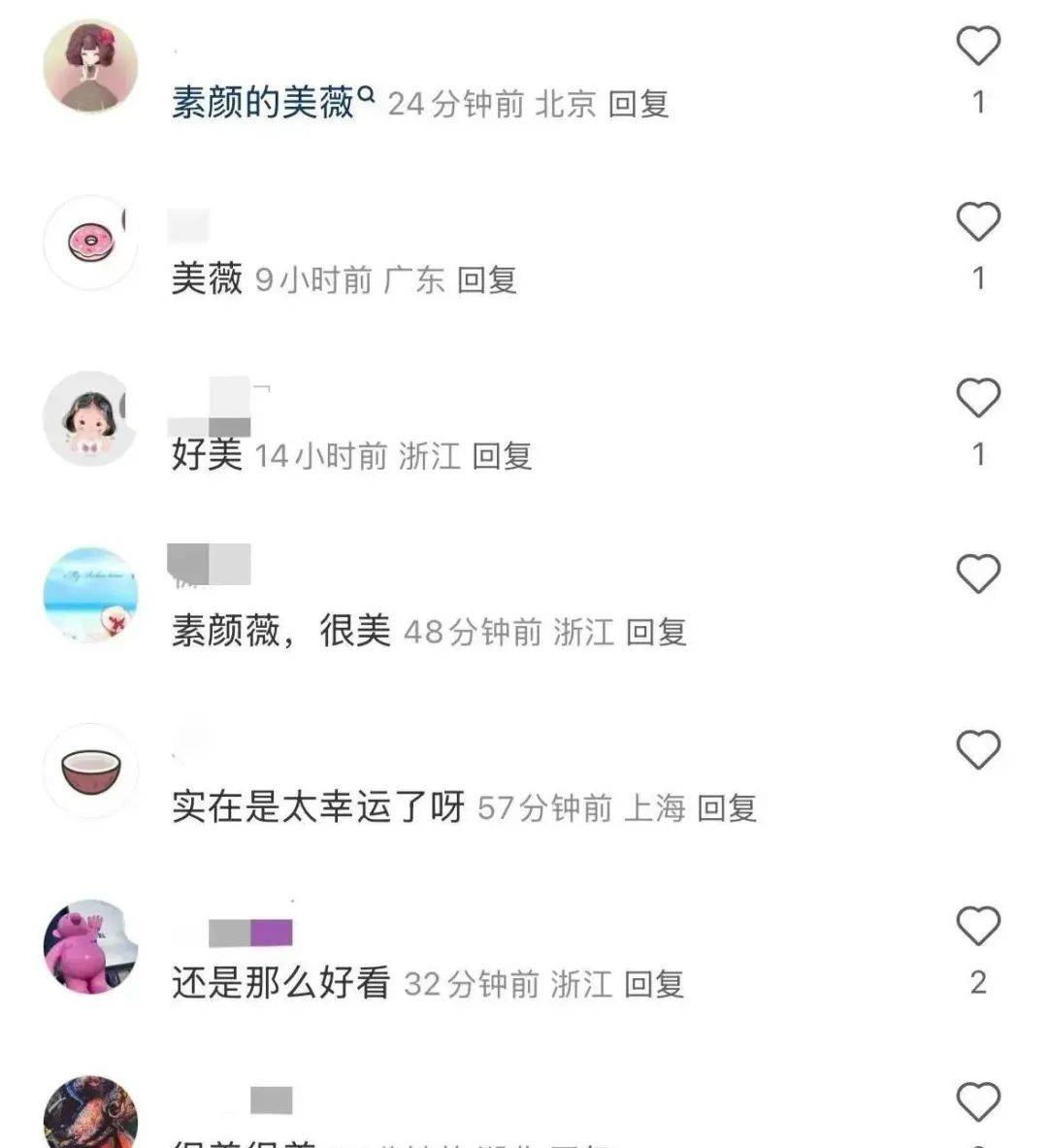Viewport: 1048px width, 1148px height.
Task: Reply to the 美薇 comment from 广东
Action: coord(487,280)
